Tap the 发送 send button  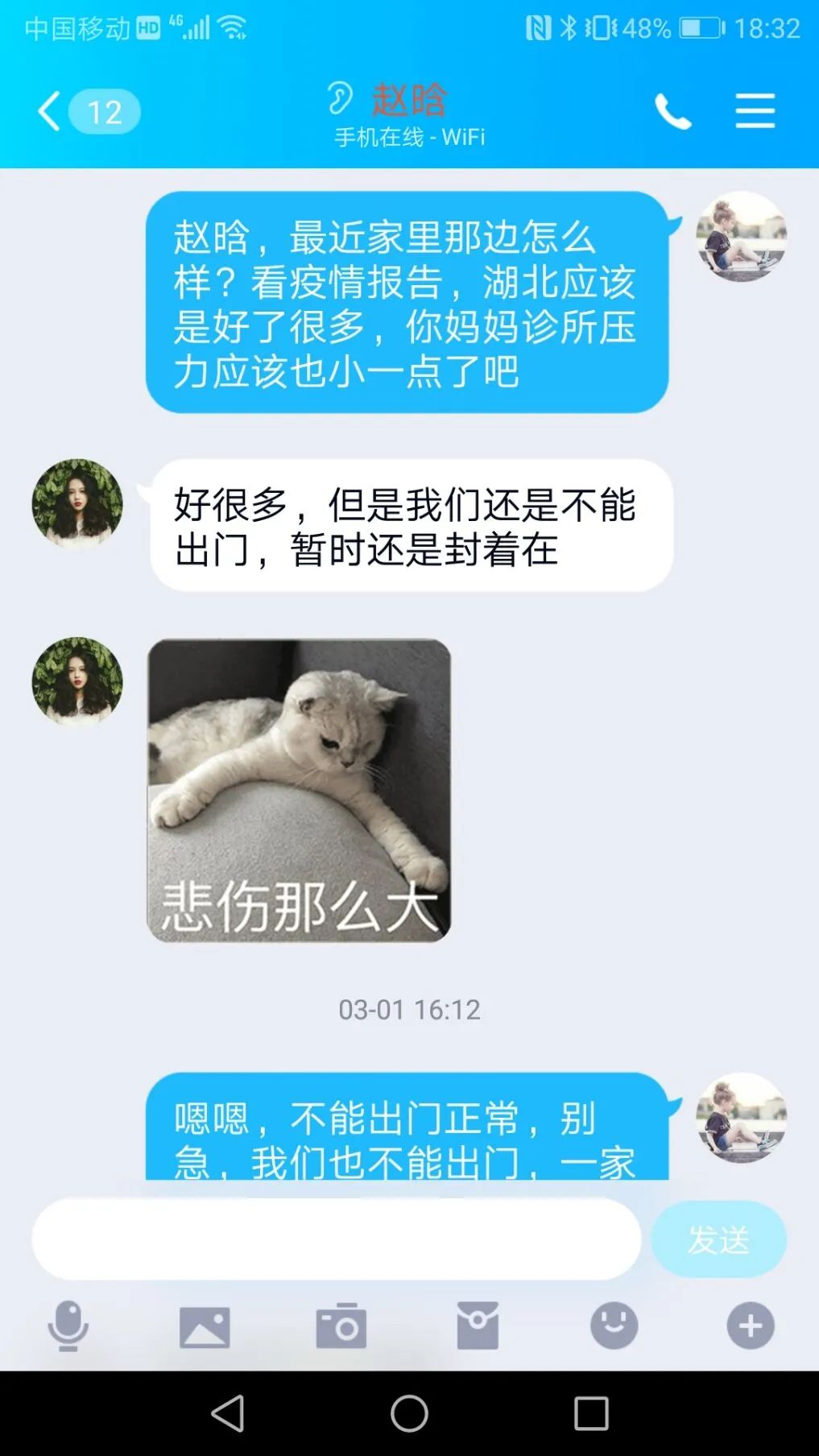[x=718, y=1239]
